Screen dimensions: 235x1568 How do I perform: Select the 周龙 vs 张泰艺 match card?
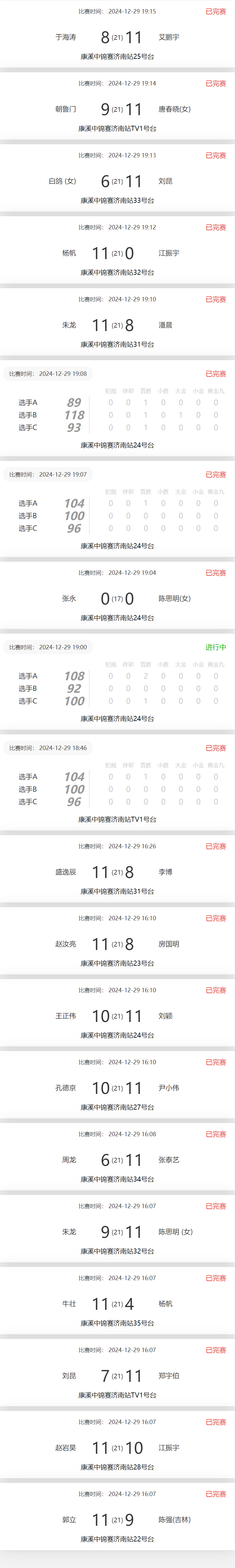pos(117,1160)
